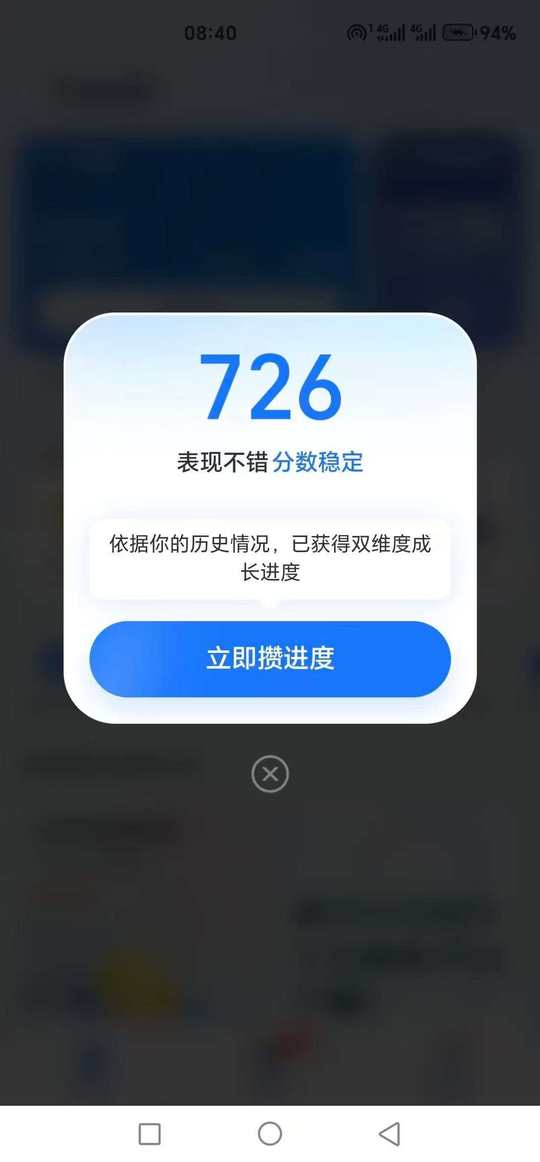Tap the 立即攒进度 button
Image resolution: width=540 pixels, height=1162 pixels.
[x=270, y=659]
